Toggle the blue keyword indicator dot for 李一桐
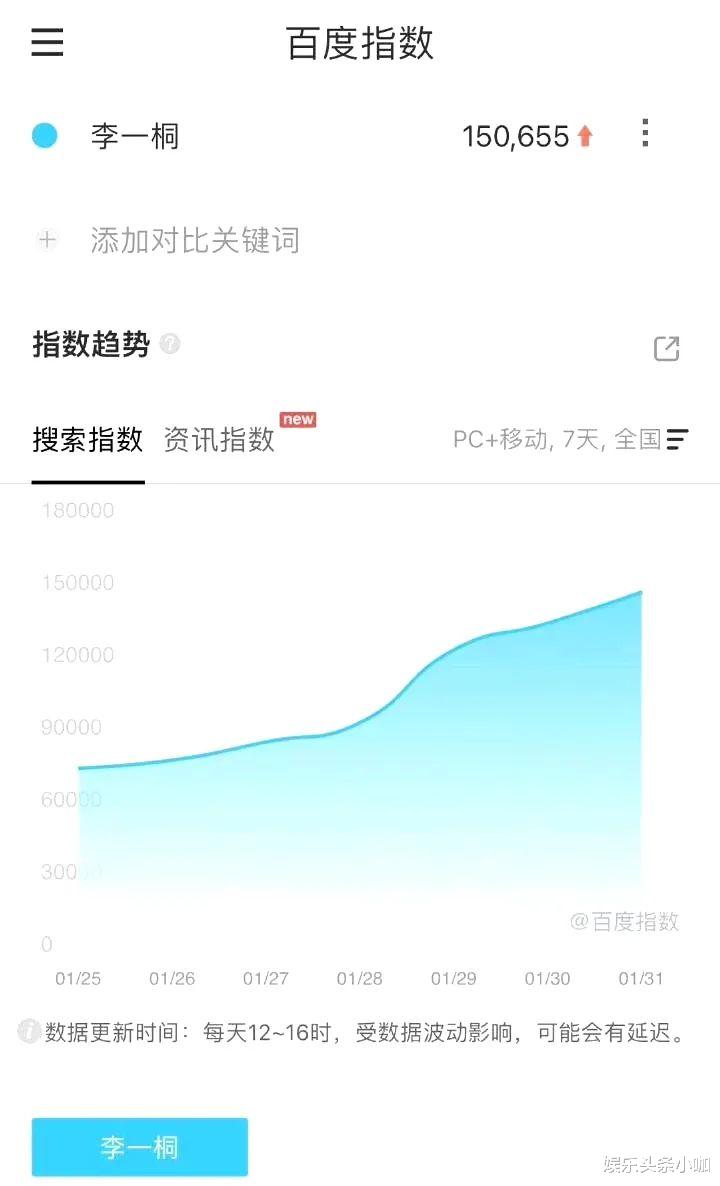The width and height of the screenshot is (720, 1186). click(44, 134)
